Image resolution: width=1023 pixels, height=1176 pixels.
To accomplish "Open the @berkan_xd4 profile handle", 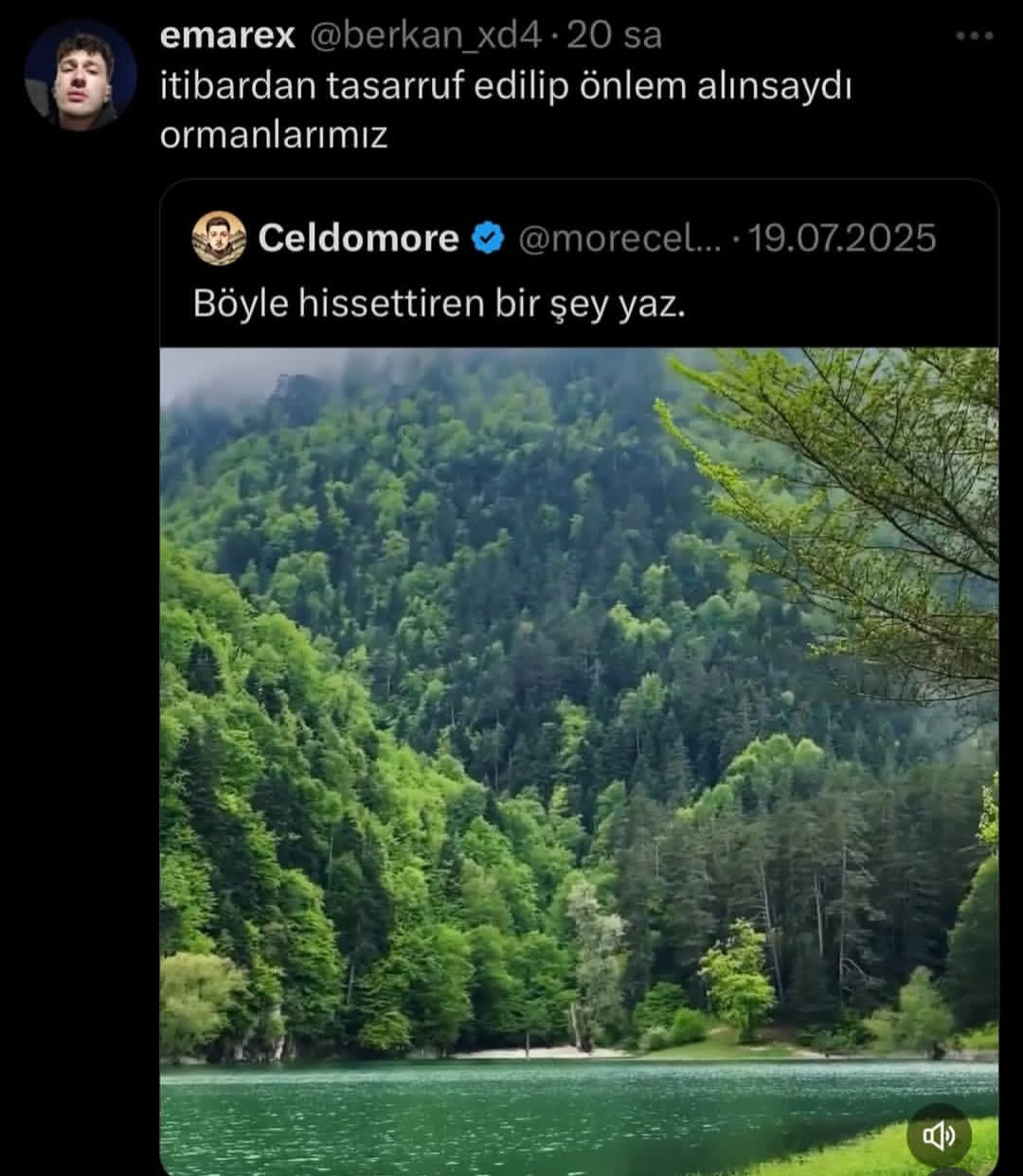I will 426,36.
